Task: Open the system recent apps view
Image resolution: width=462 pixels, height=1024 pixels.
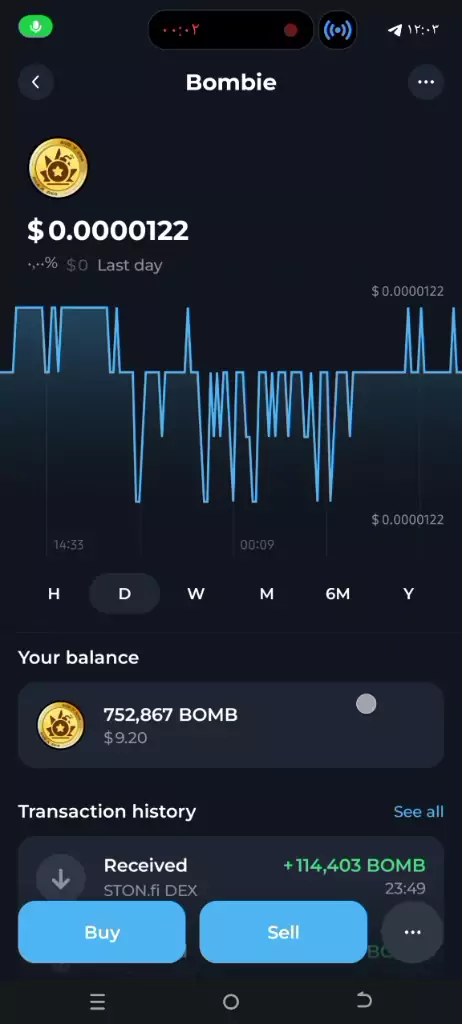Action: coord(97,1001)
